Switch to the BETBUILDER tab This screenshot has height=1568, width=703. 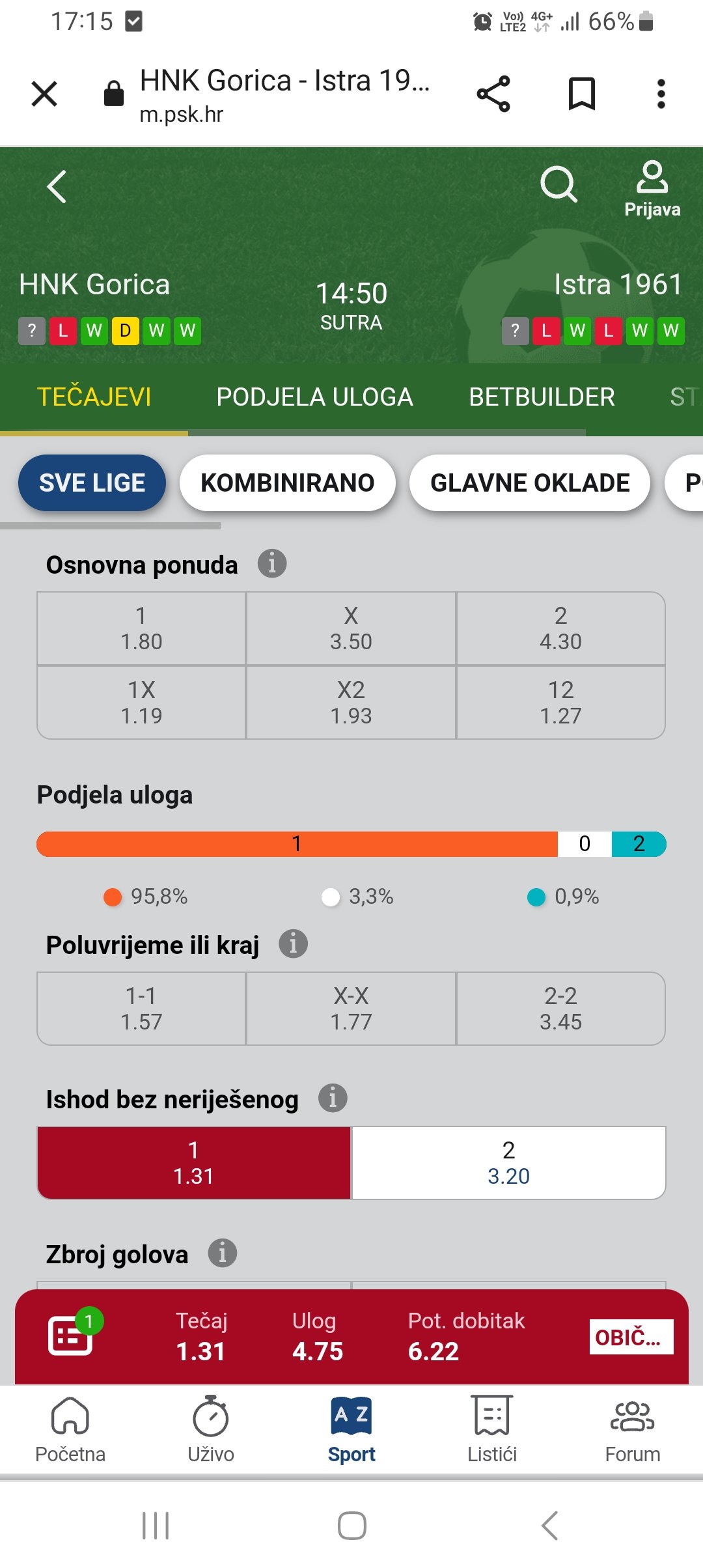point(542,397)
